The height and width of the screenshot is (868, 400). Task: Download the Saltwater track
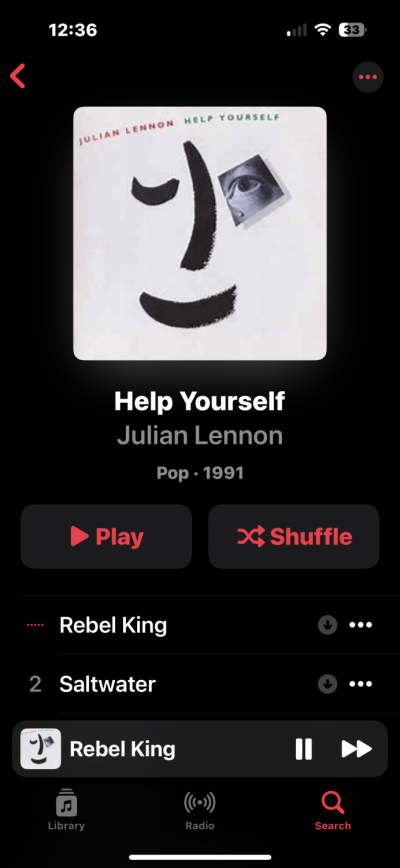pyautogui.click(x=328, y=684)
